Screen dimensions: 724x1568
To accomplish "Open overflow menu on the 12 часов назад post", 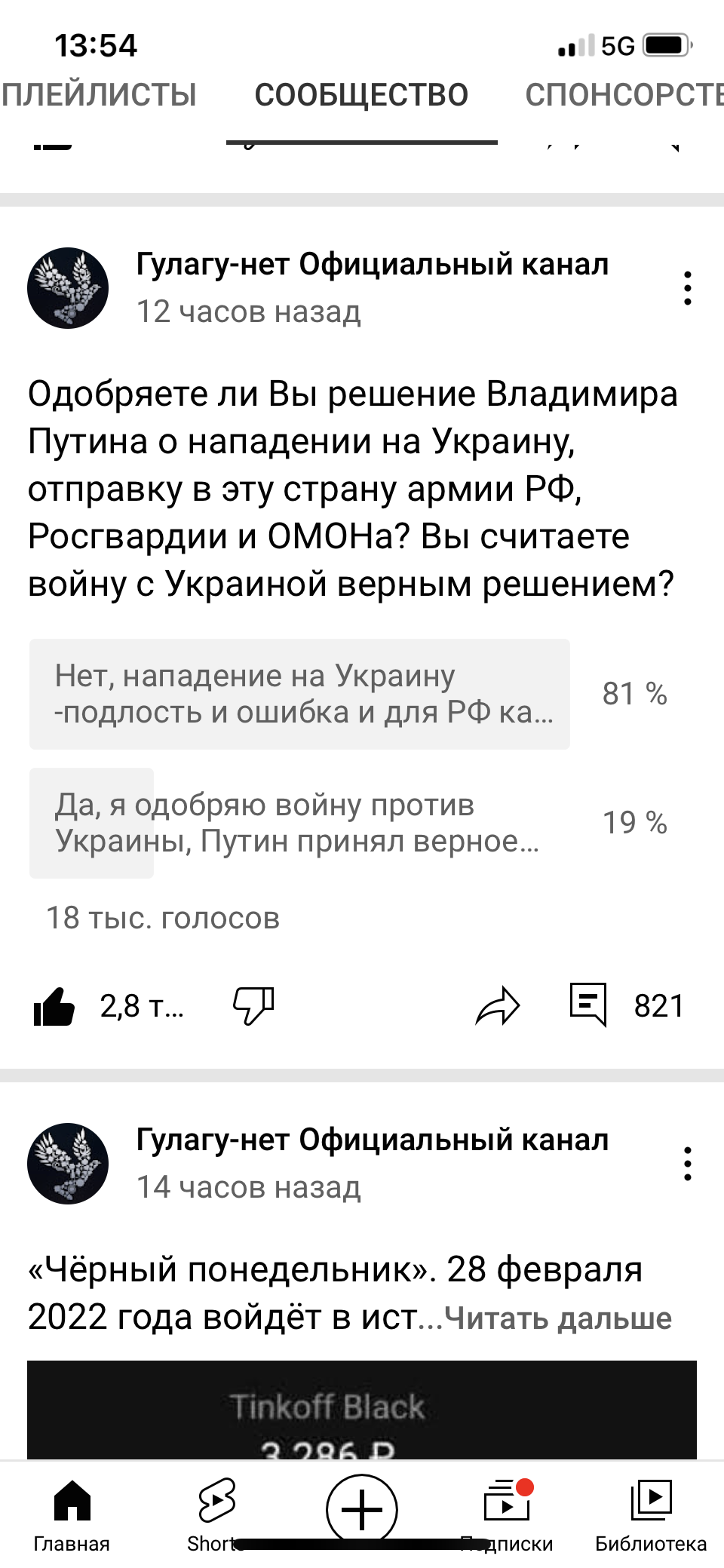I will [x=687, y=288].
